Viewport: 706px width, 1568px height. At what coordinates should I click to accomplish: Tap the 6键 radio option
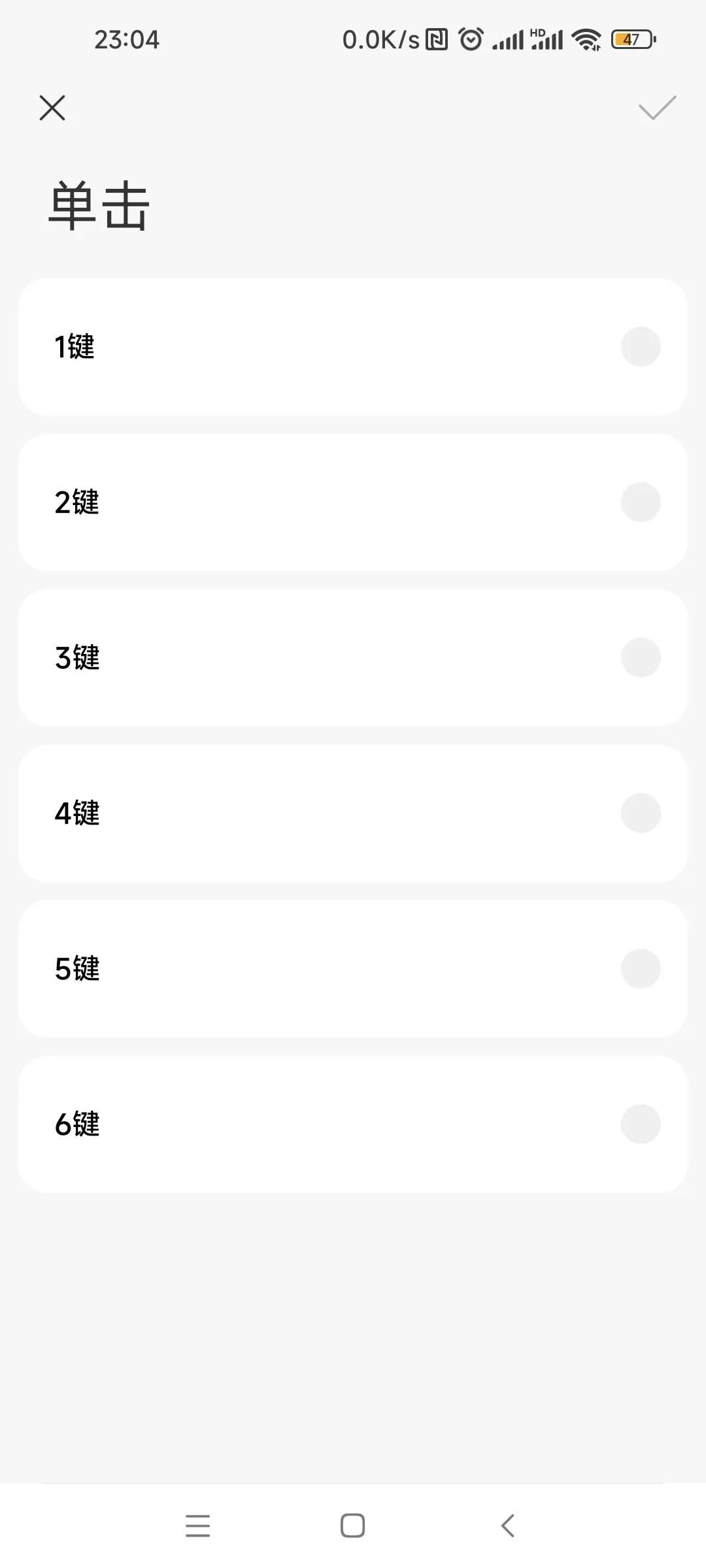pyautogui.click(x=353, y=1124)
